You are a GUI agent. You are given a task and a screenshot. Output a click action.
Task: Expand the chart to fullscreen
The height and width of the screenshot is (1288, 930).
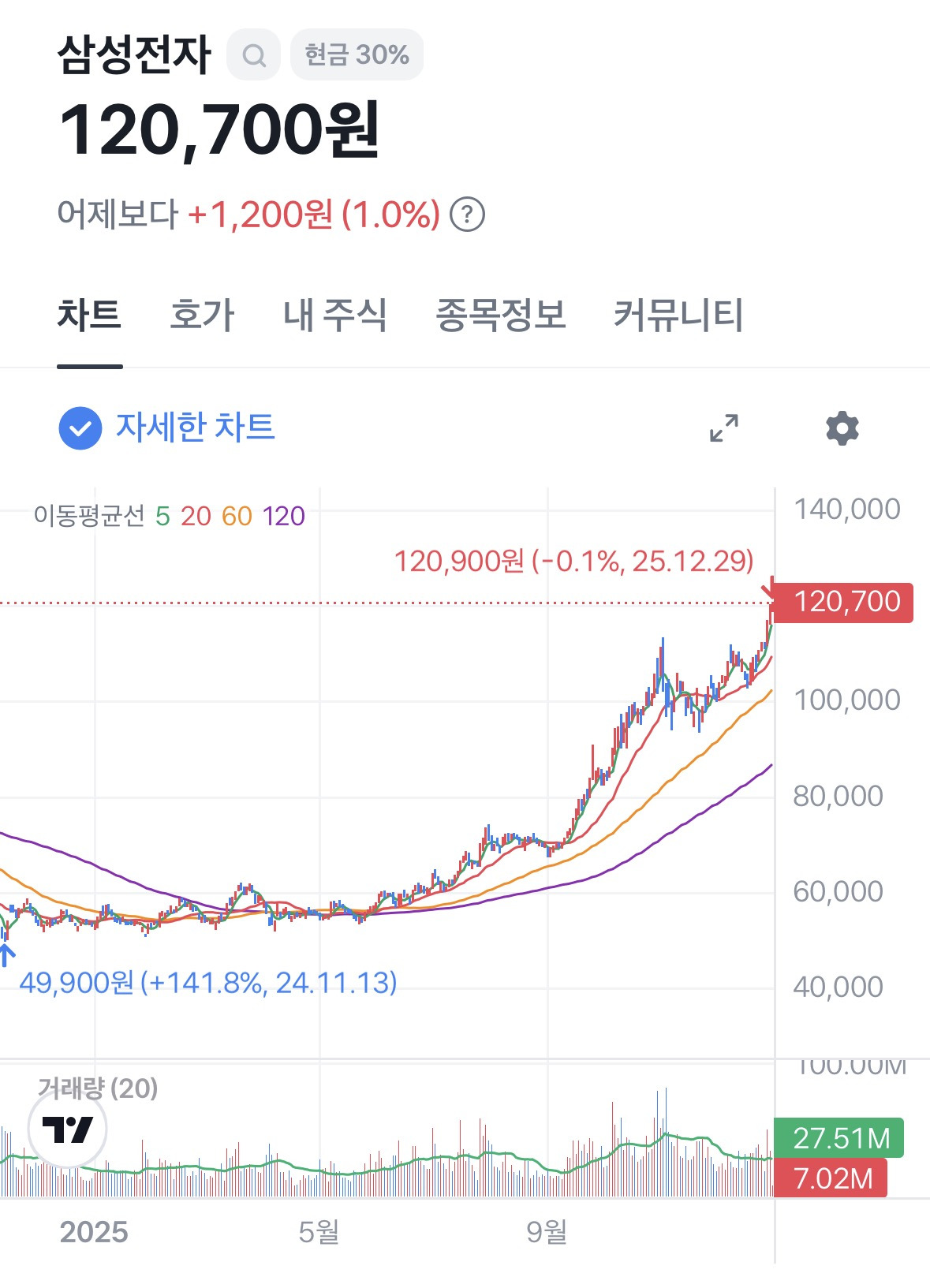724,428
